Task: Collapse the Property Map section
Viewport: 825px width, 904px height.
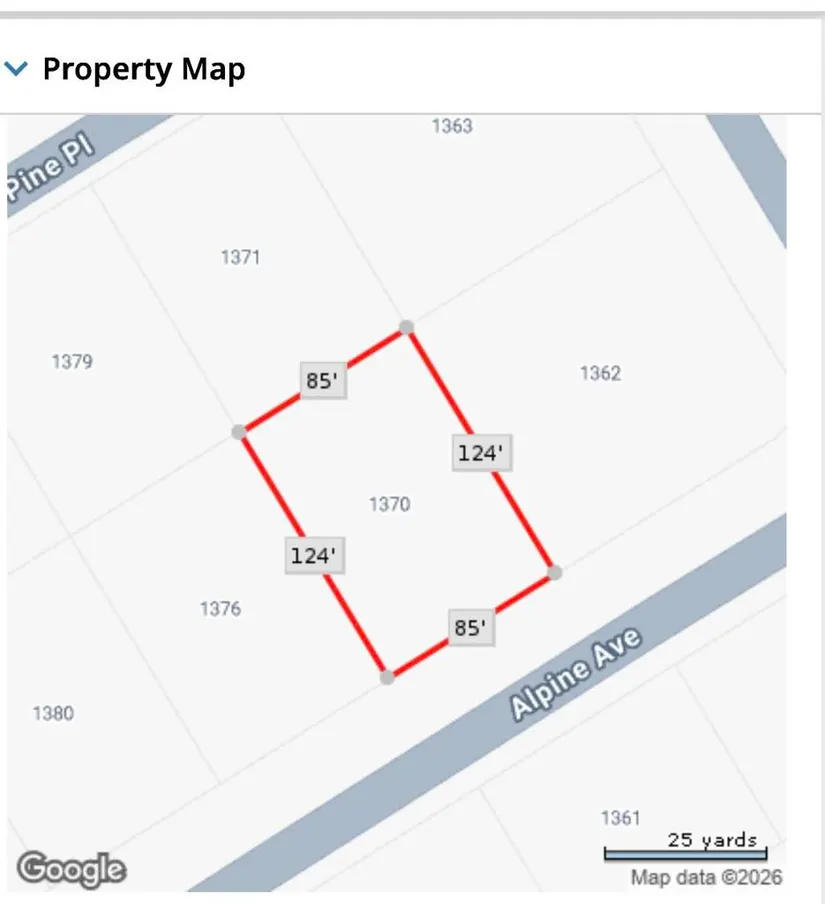Action: click(x=17, y=70)
